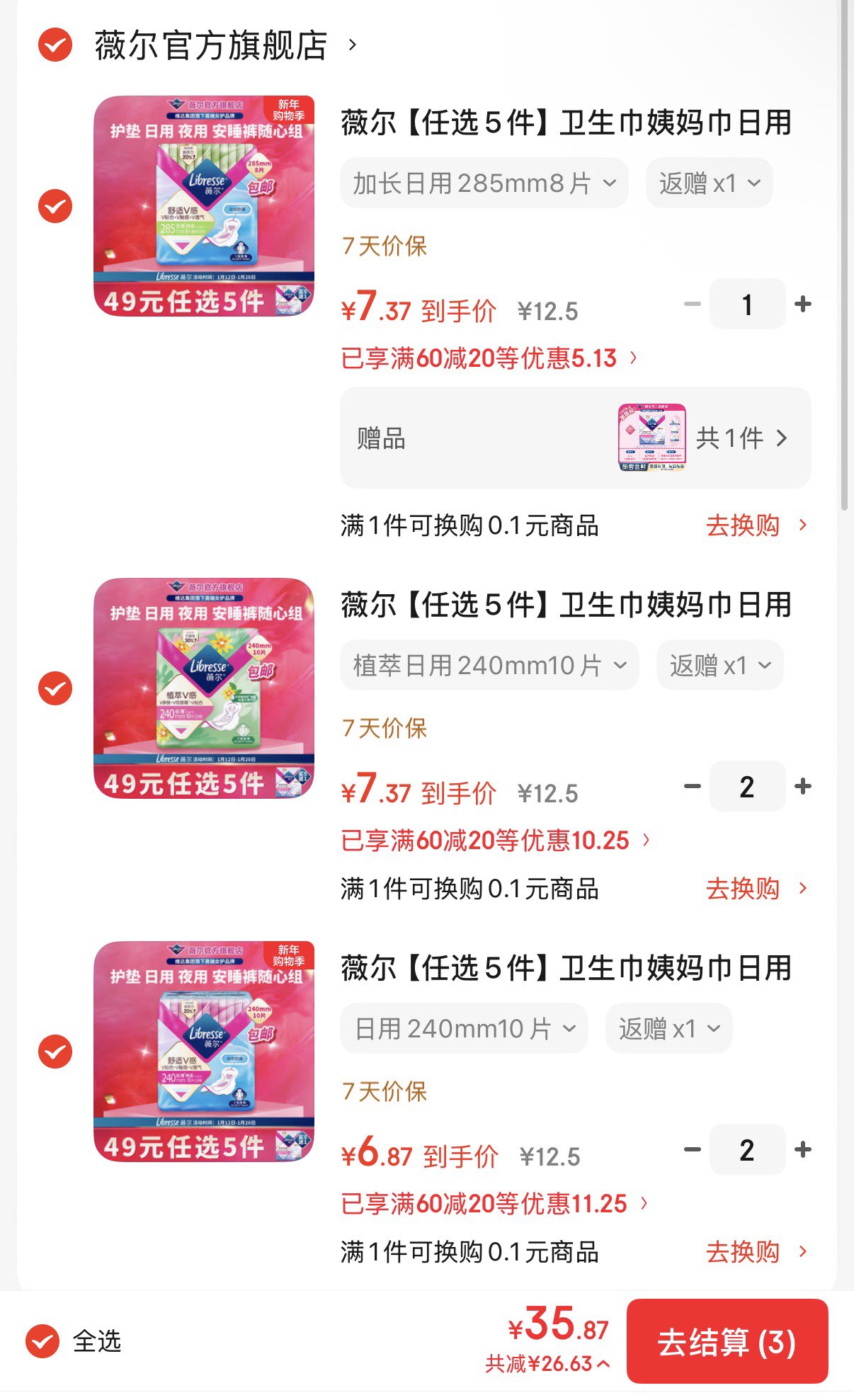Viewport: 854px width, 1400px height.
Task: Open the 加长日用285mm8片 spec dropdown
Action: pos(484,183)
